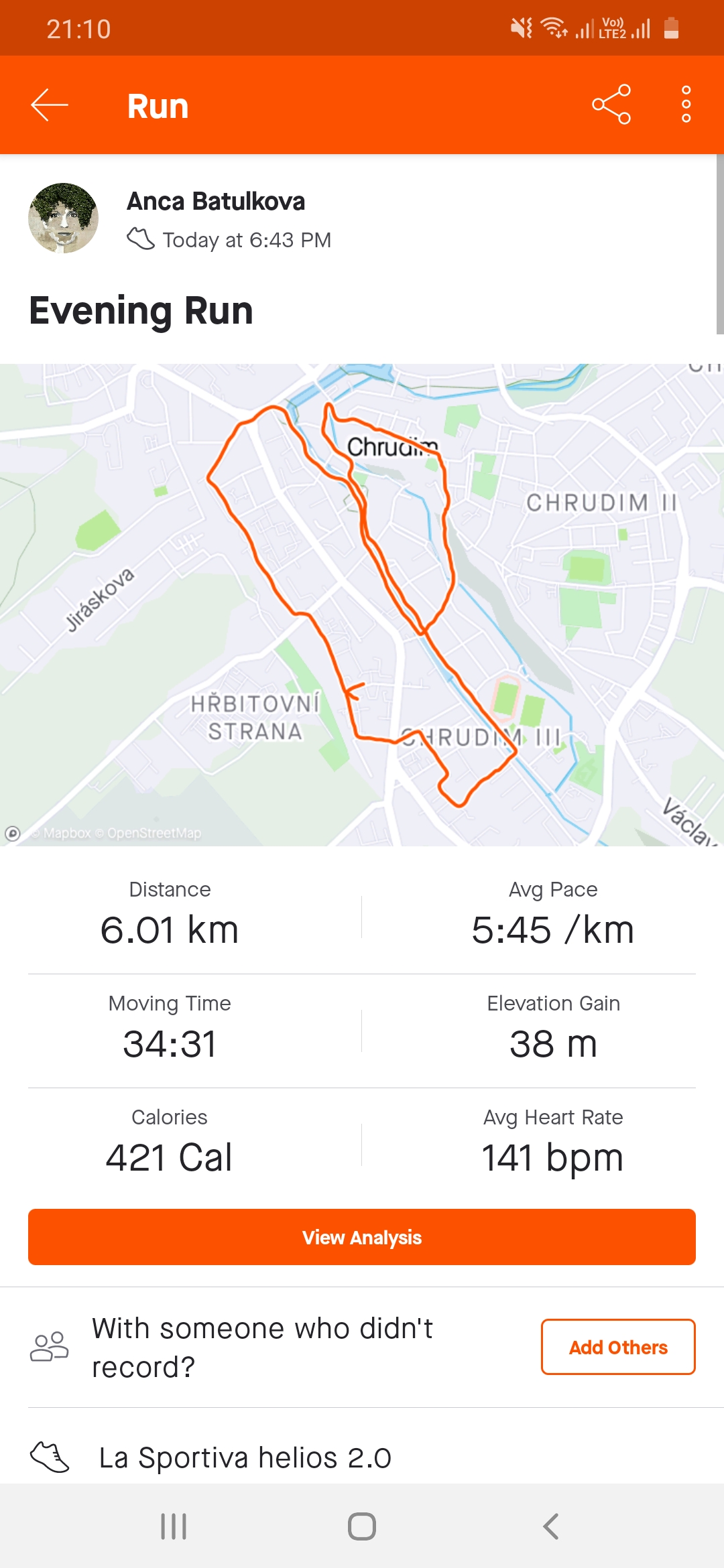This screenshot has height=1568, width=724.
Task: Open recent apps from navigation bar
Action: 174,1526
